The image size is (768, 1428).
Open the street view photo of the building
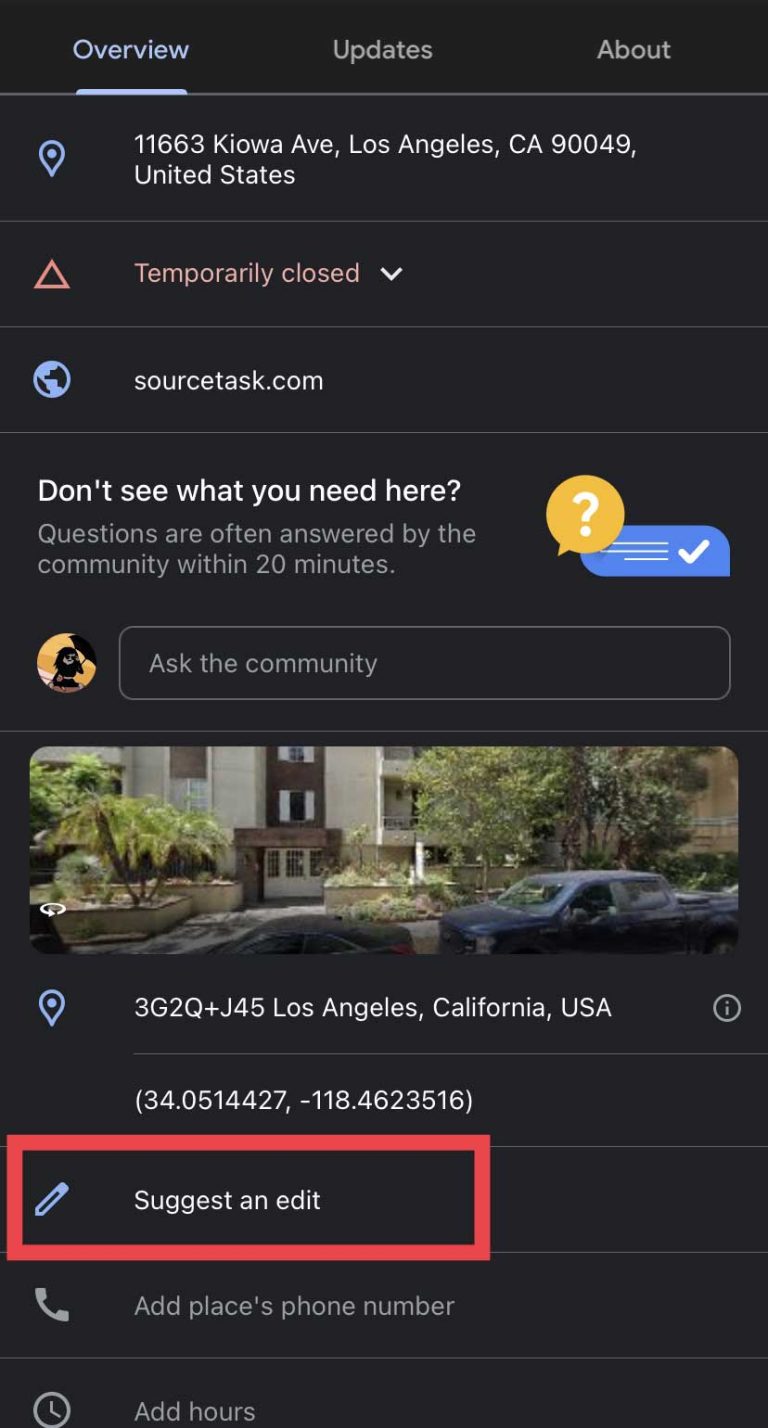tap(384, 850)
